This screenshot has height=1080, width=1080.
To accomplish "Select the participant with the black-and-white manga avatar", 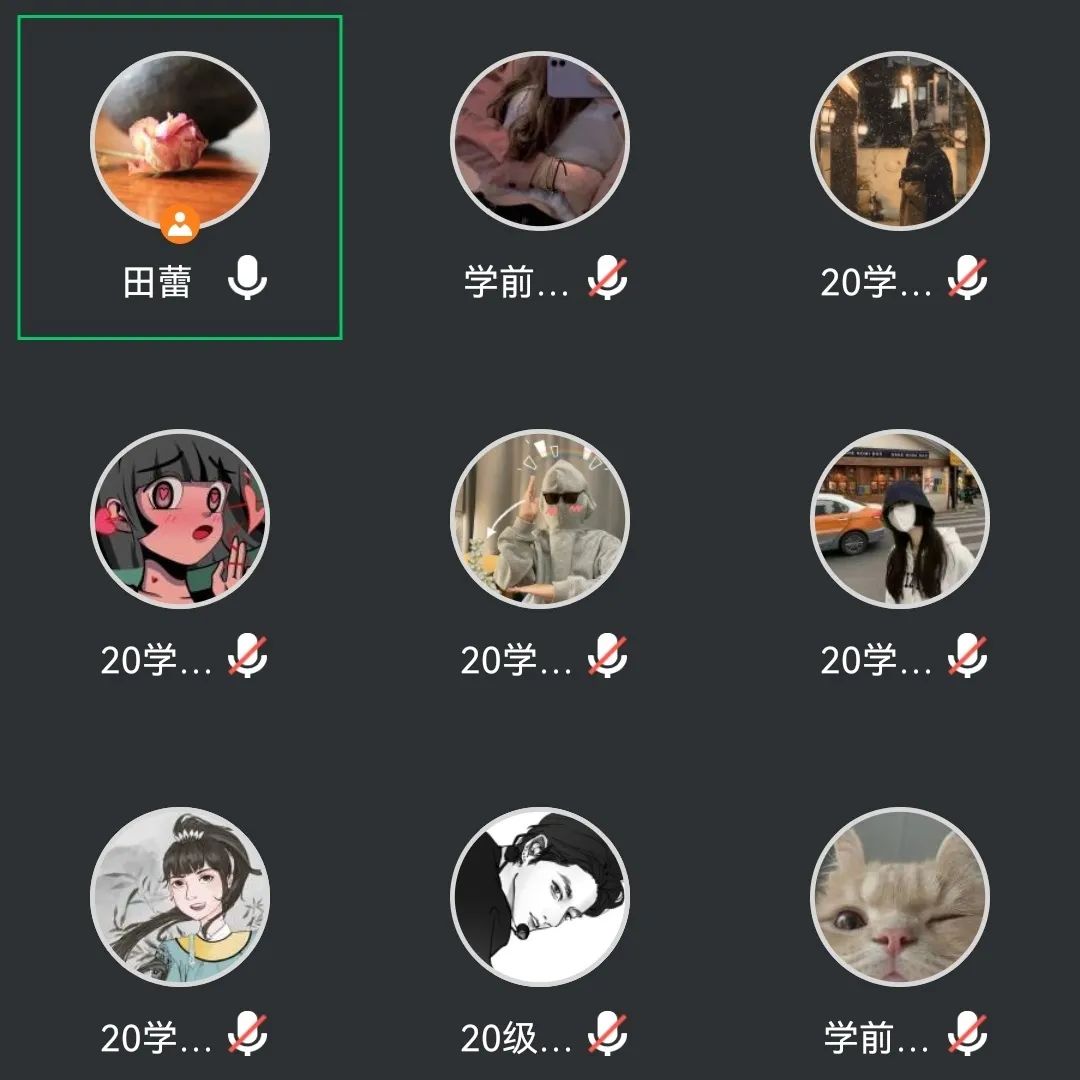I will click(540, 897).
